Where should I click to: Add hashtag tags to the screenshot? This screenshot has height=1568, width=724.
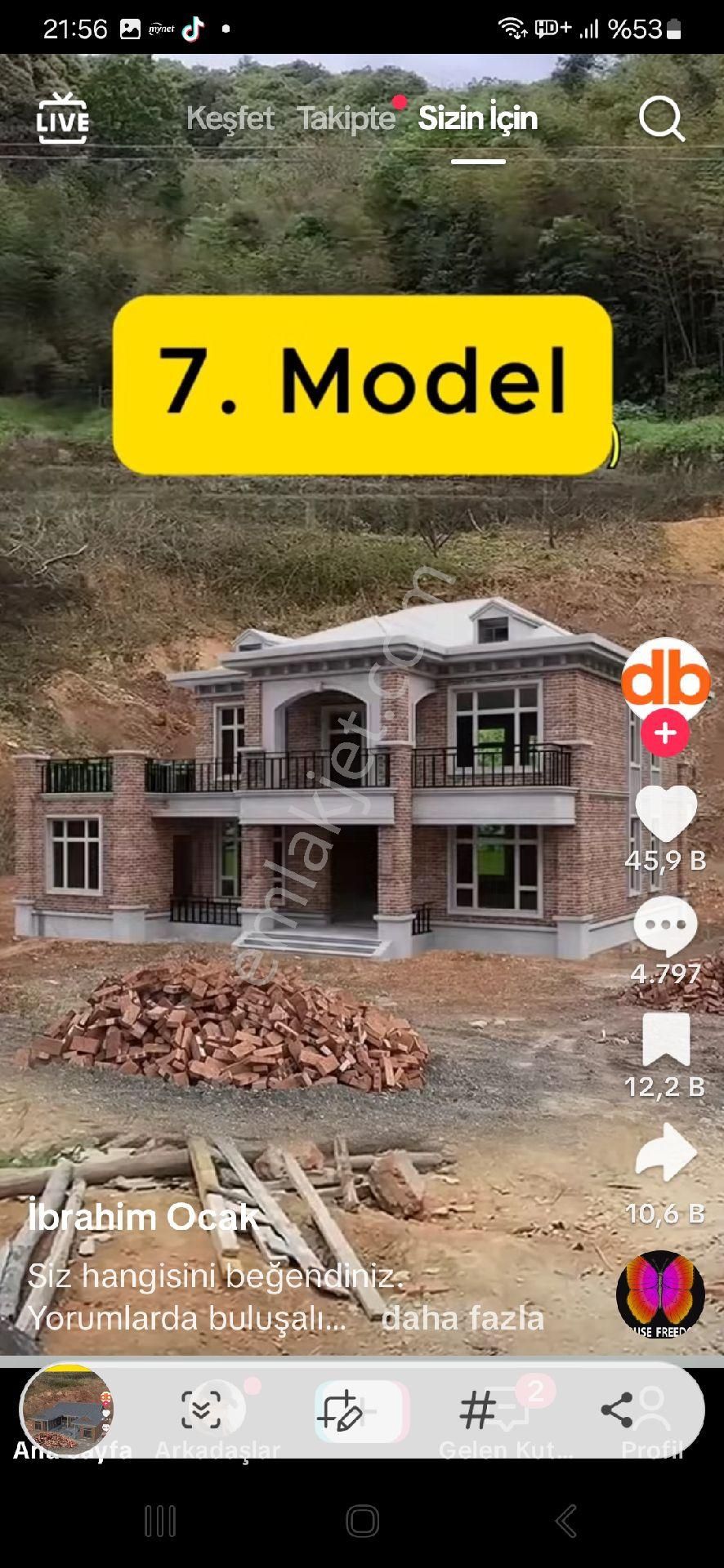[x=478, y=1410]
